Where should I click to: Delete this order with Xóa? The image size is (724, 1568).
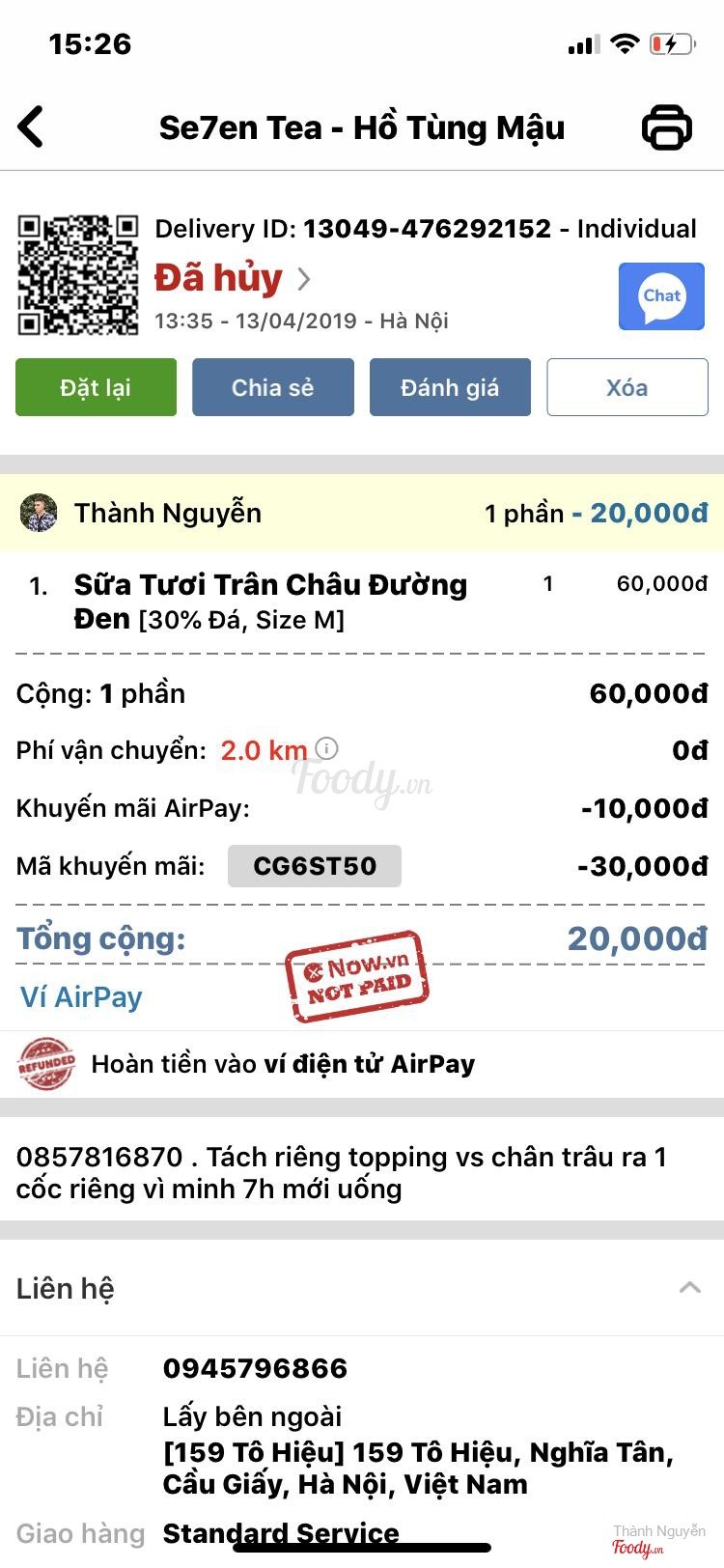(x=627, y=388)
